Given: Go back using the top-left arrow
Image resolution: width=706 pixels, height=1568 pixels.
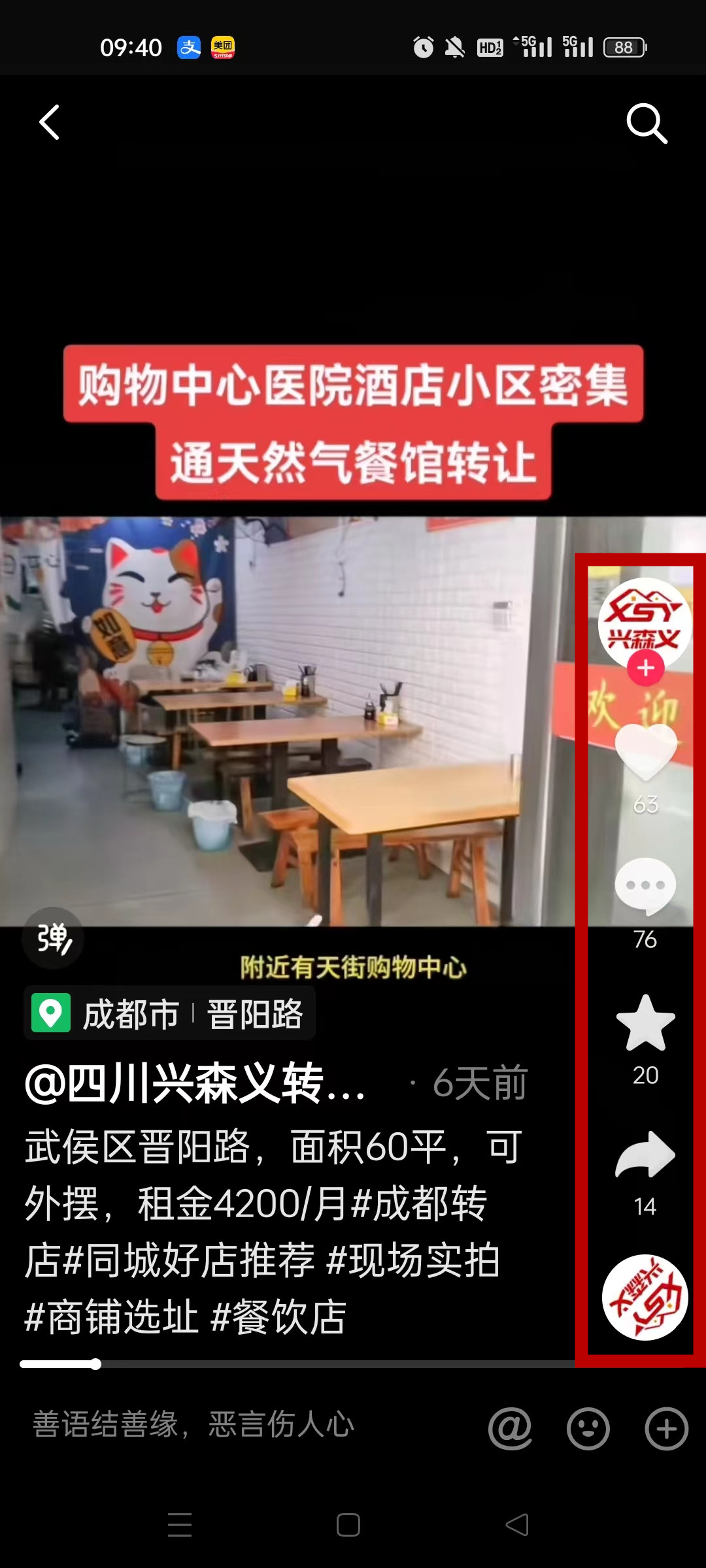Looking at the screenshot, I should [x=50, y=122].
